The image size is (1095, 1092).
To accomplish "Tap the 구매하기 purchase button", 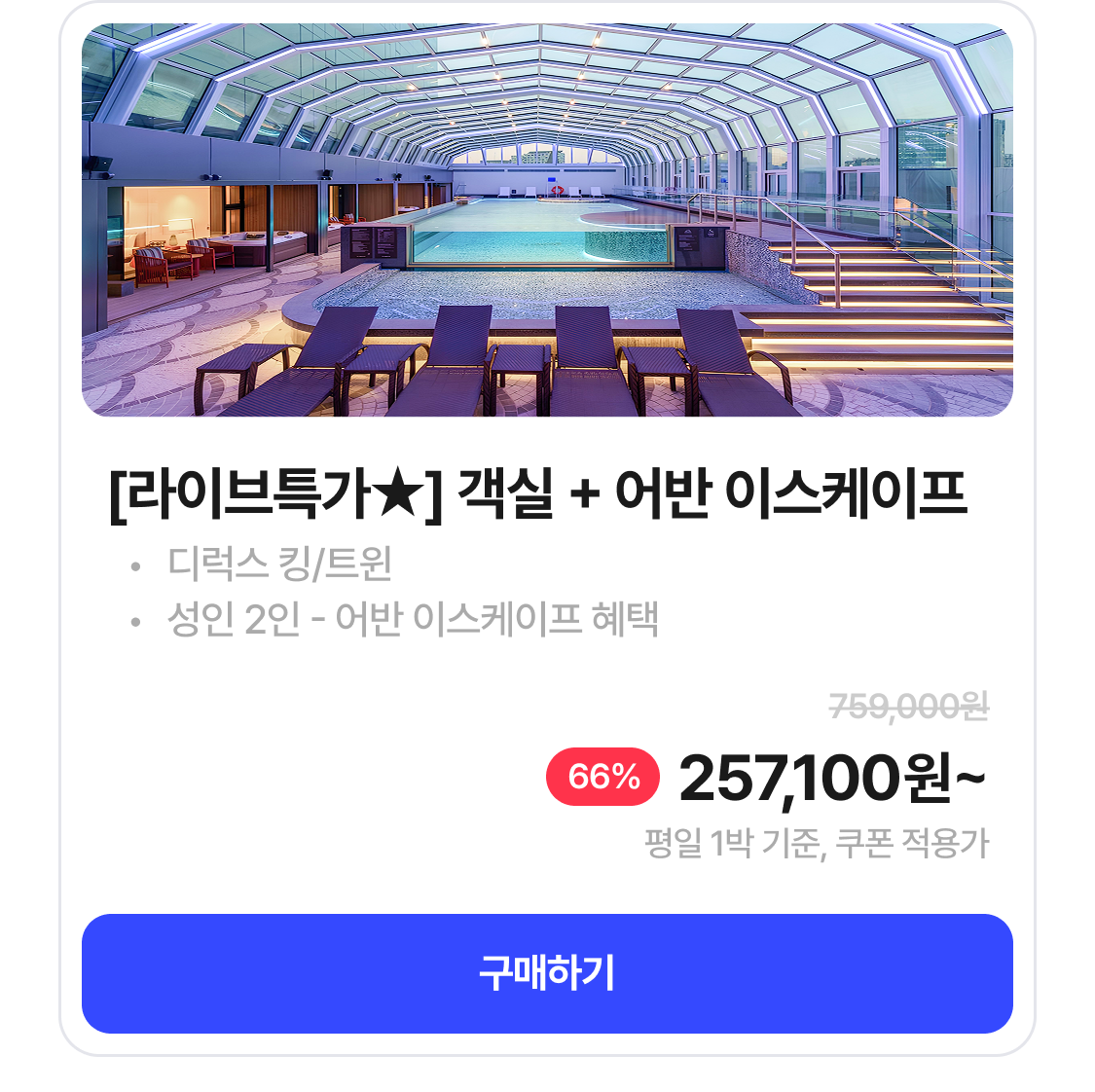I will [547, 973].
